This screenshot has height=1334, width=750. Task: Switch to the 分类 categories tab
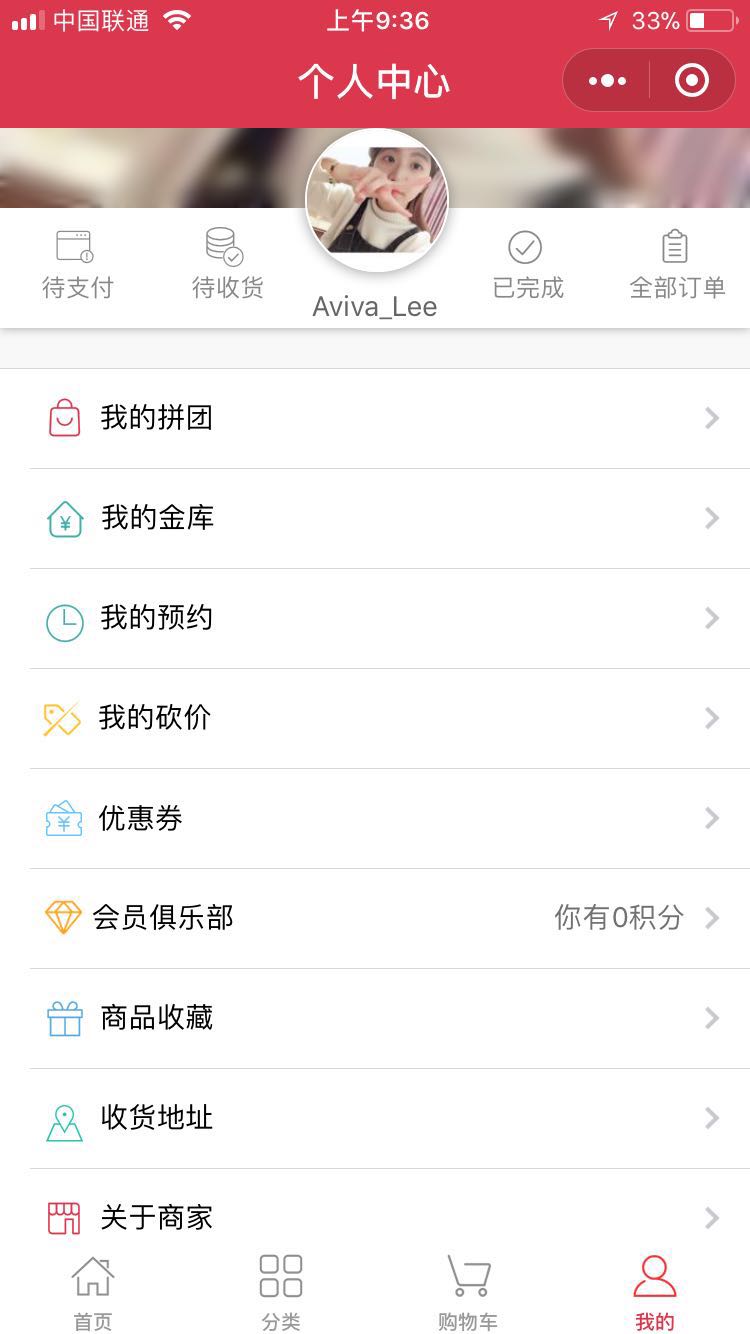(281, 1292)
